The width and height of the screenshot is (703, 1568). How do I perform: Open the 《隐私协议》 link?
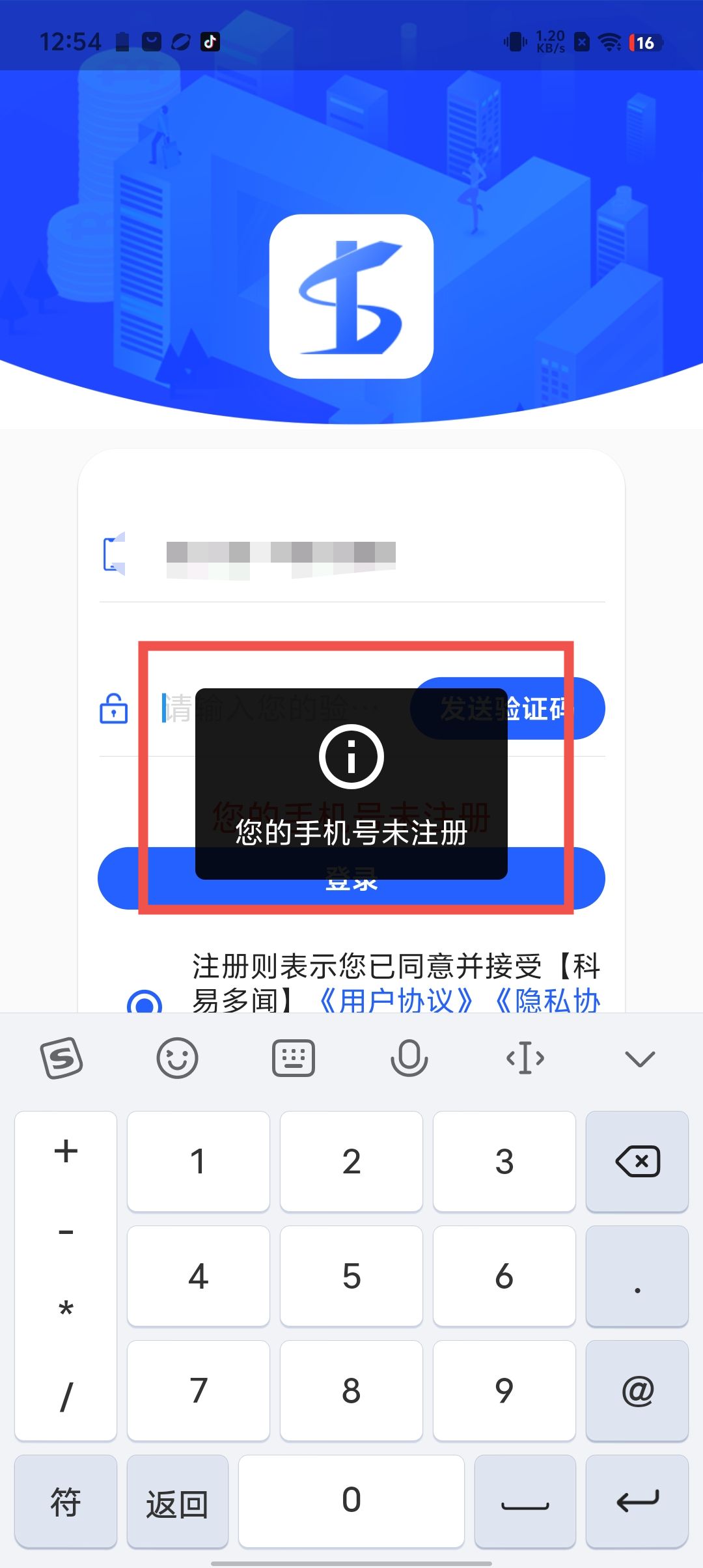point(547,1001)
